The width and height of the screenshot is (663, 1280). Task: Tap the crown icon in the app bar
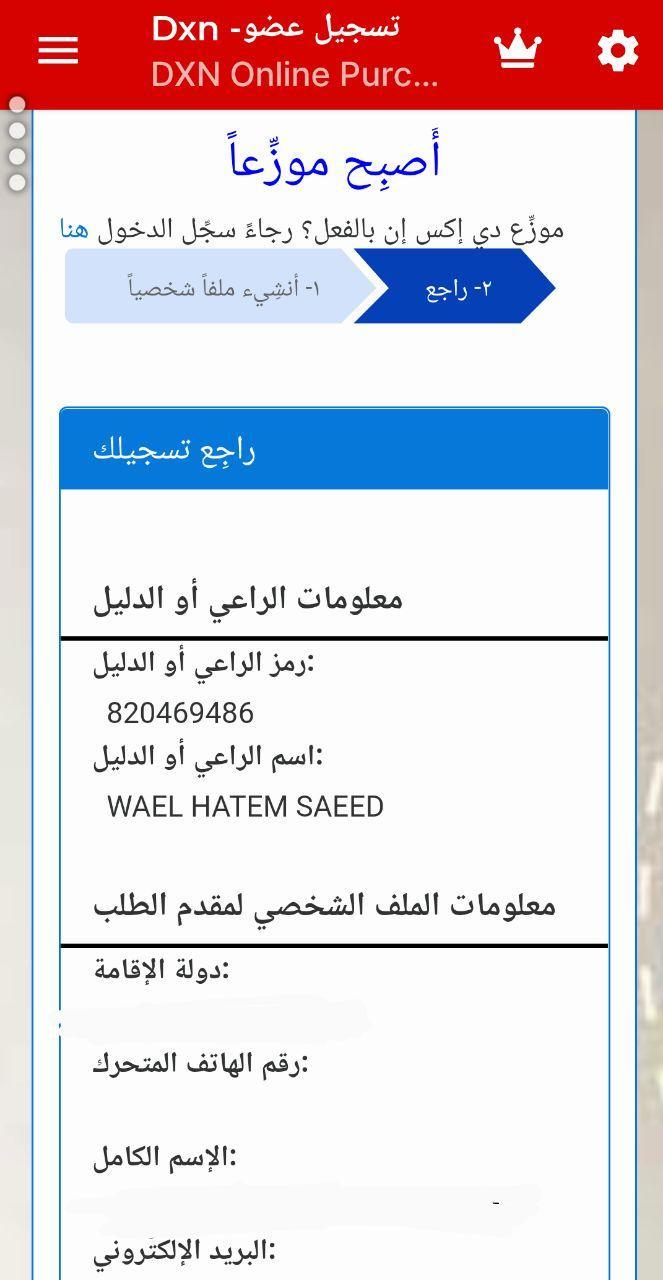(x=517, y=50)
